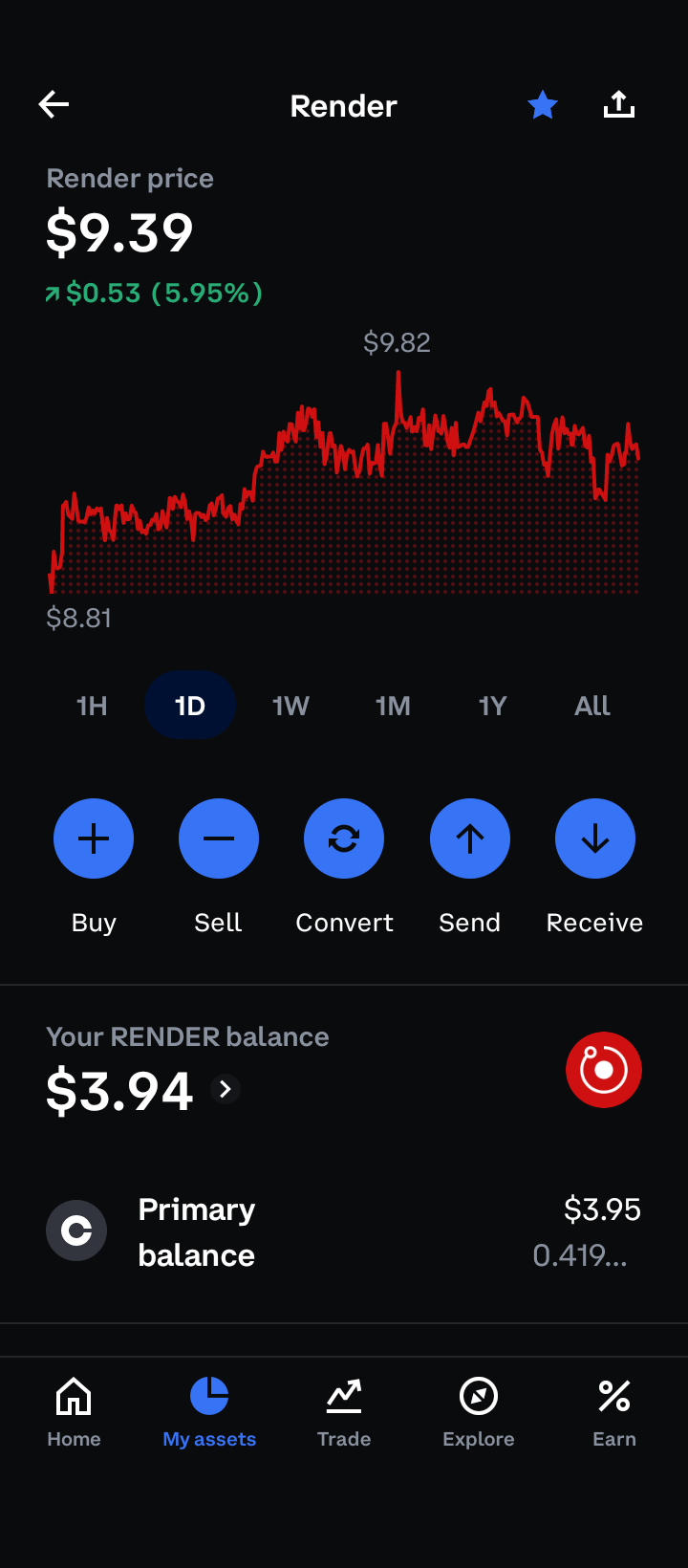The height and width of the screenshot is (1568, 688).
Task: Select the 1D chart range
Action: 190,706
